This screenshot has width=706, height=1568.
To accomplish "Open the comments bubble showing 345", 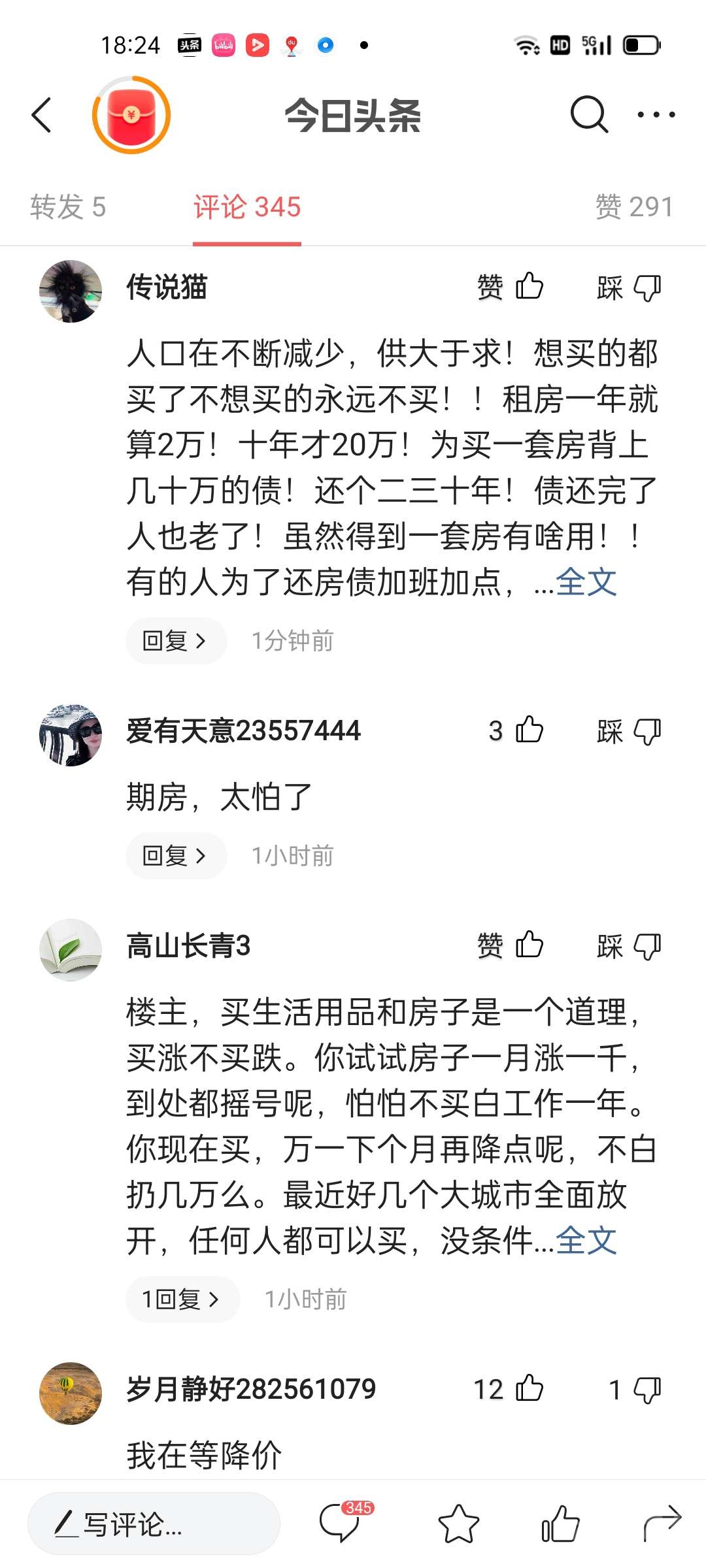I will point(341,1524).
